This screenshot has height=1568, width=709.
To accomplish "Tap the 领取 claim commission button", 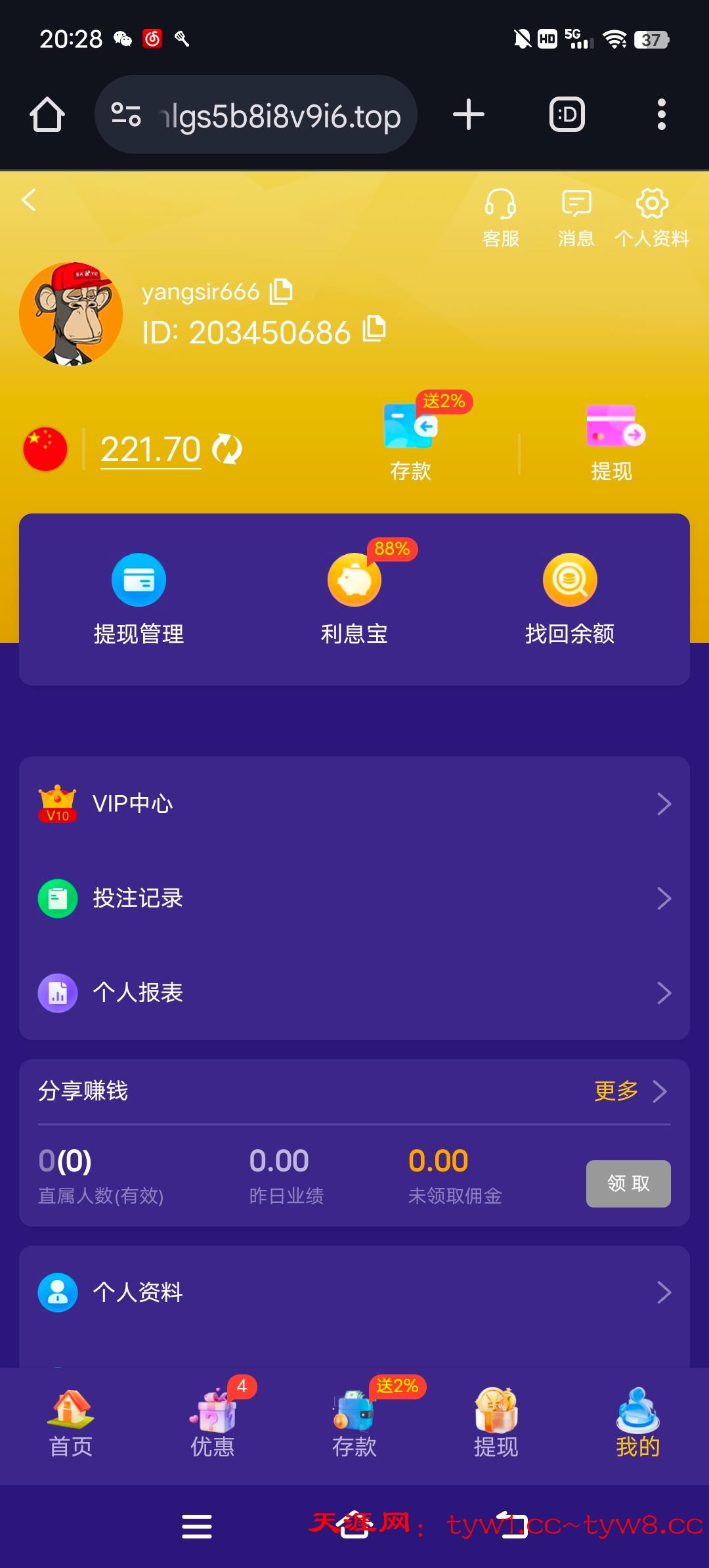I will click(x=628, y=1183).
